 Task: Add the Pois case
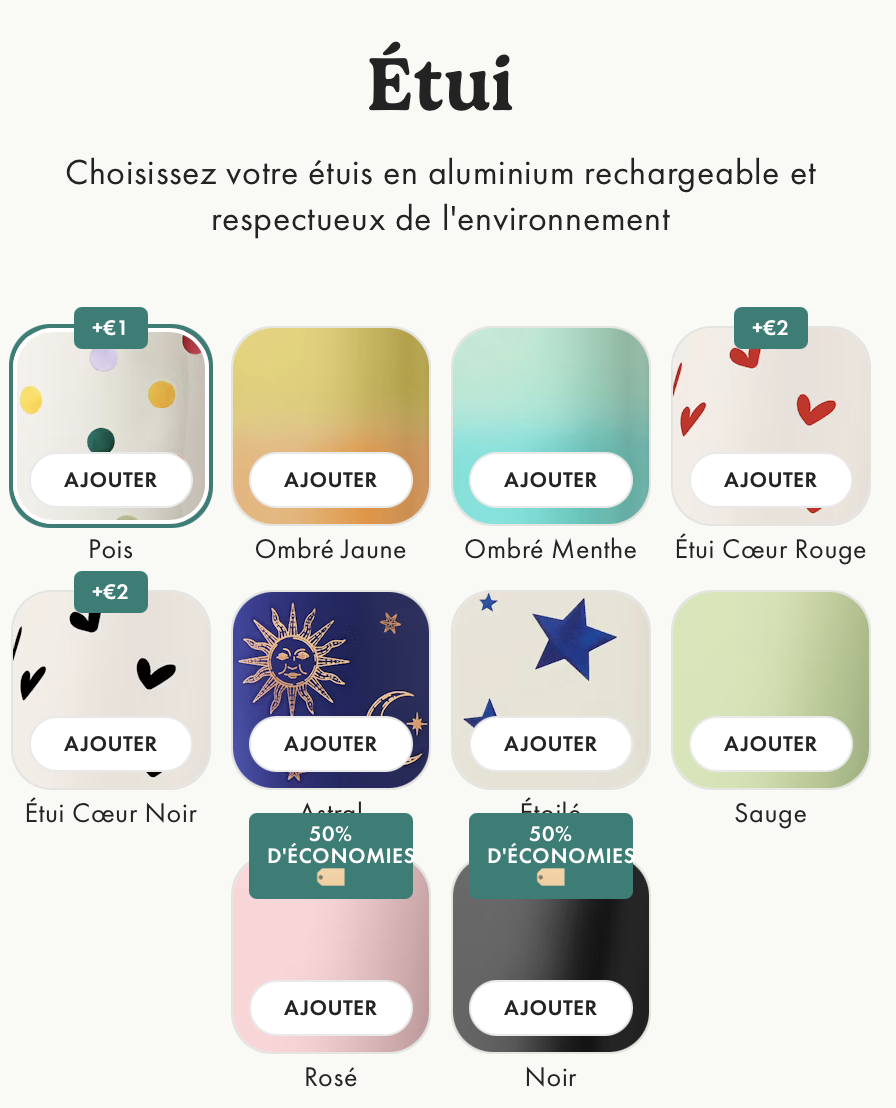[111, 480]
